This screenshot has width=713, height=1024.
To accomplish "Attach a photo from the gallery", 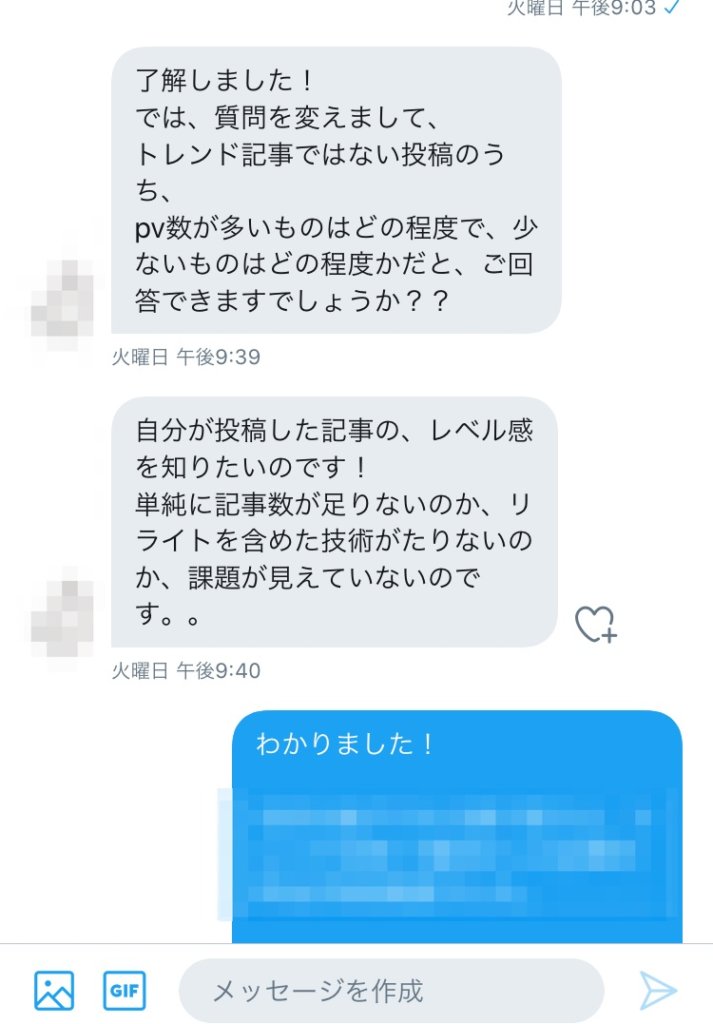I will (x=54, y=990).
